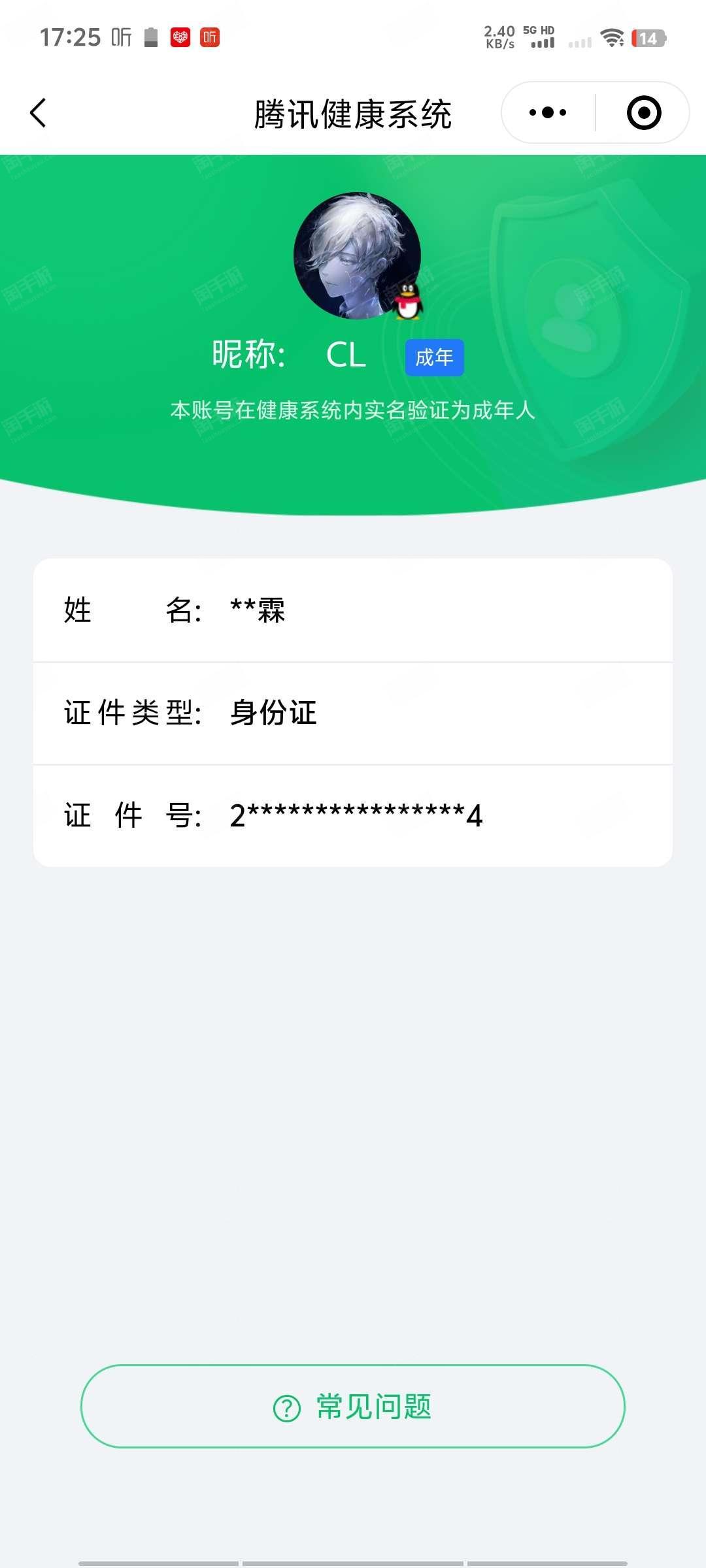
Task: Open the mini program three-dot menu
Action: point(548,112)
